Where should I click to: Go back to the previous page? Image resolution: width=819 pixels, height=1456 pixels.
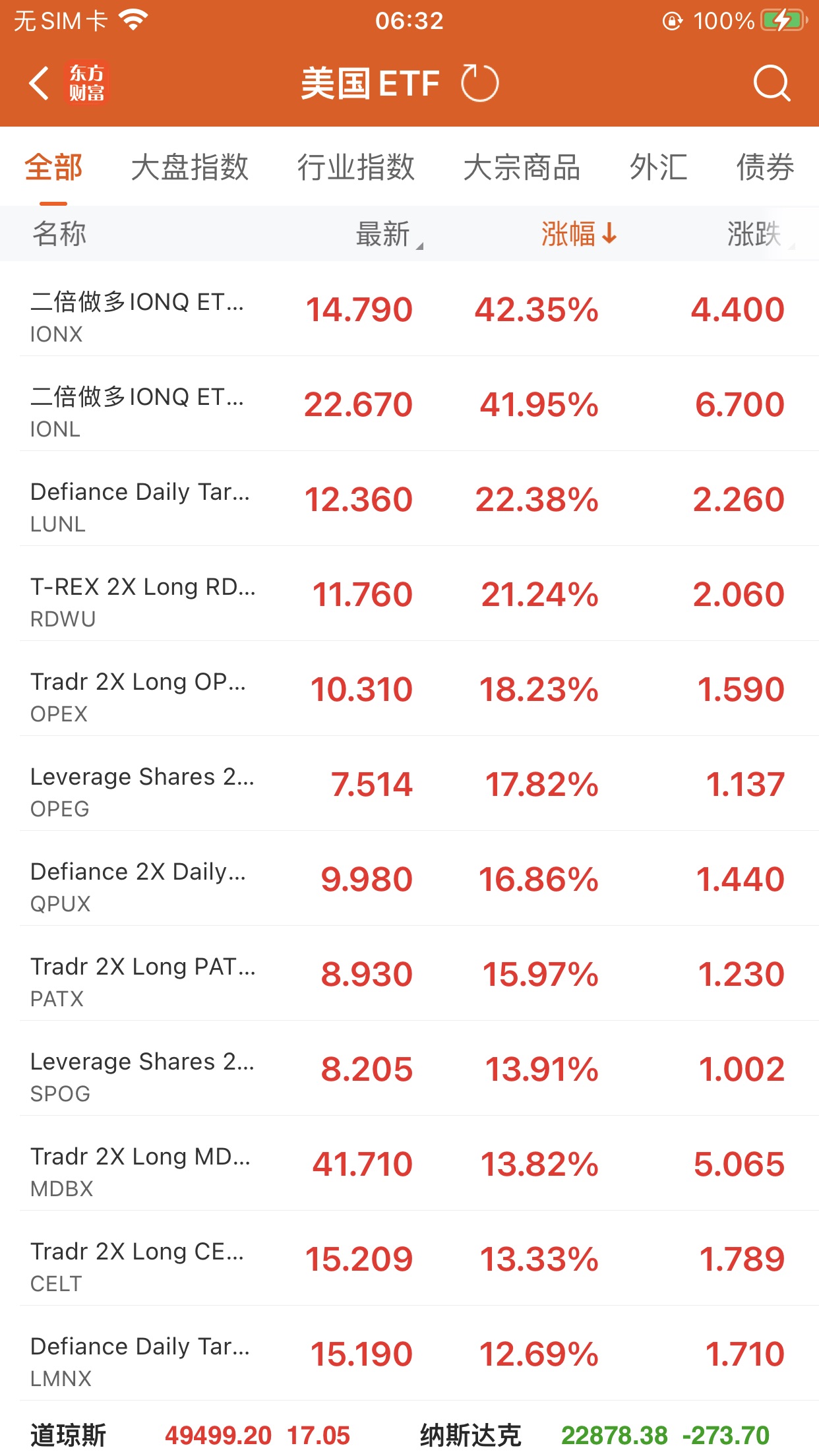click(x=40, y=84)
